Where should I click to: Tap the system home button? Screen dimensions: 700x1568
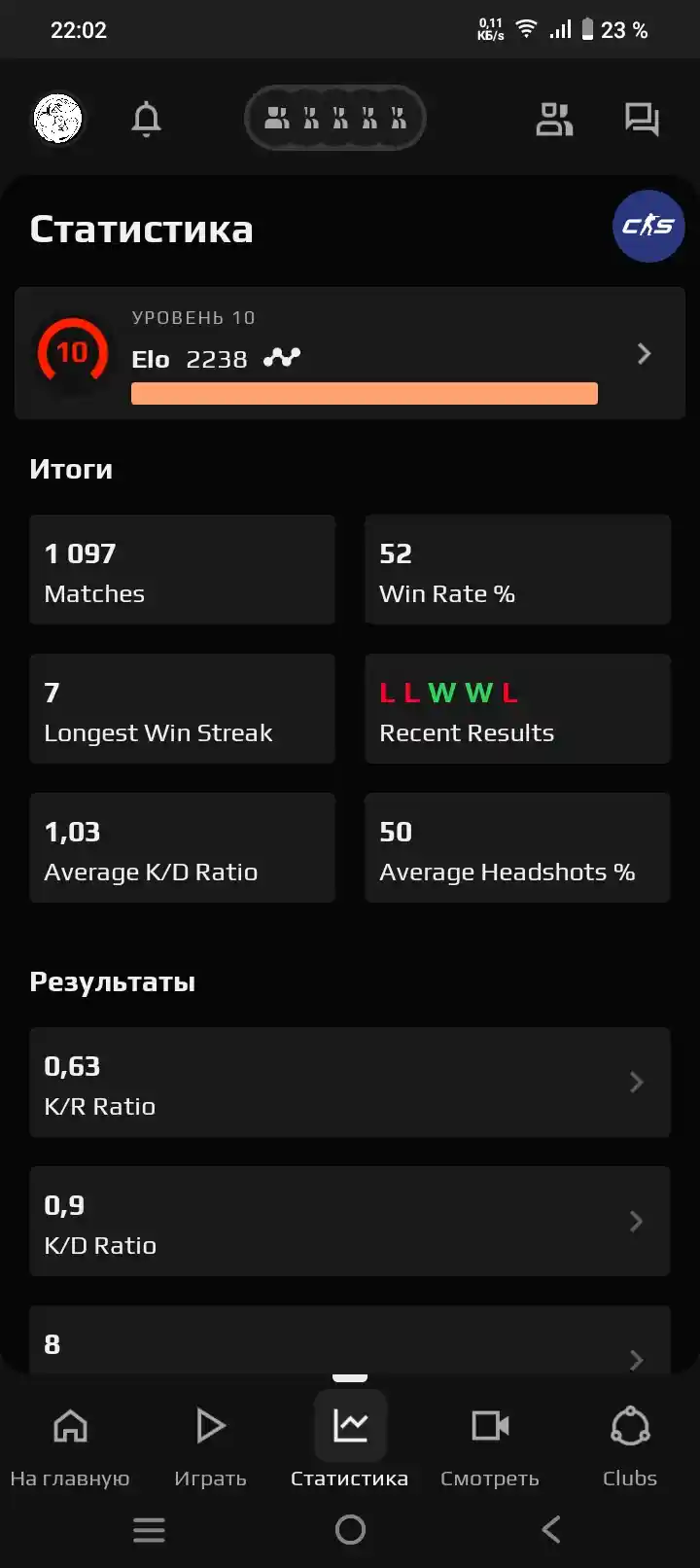350,1530
